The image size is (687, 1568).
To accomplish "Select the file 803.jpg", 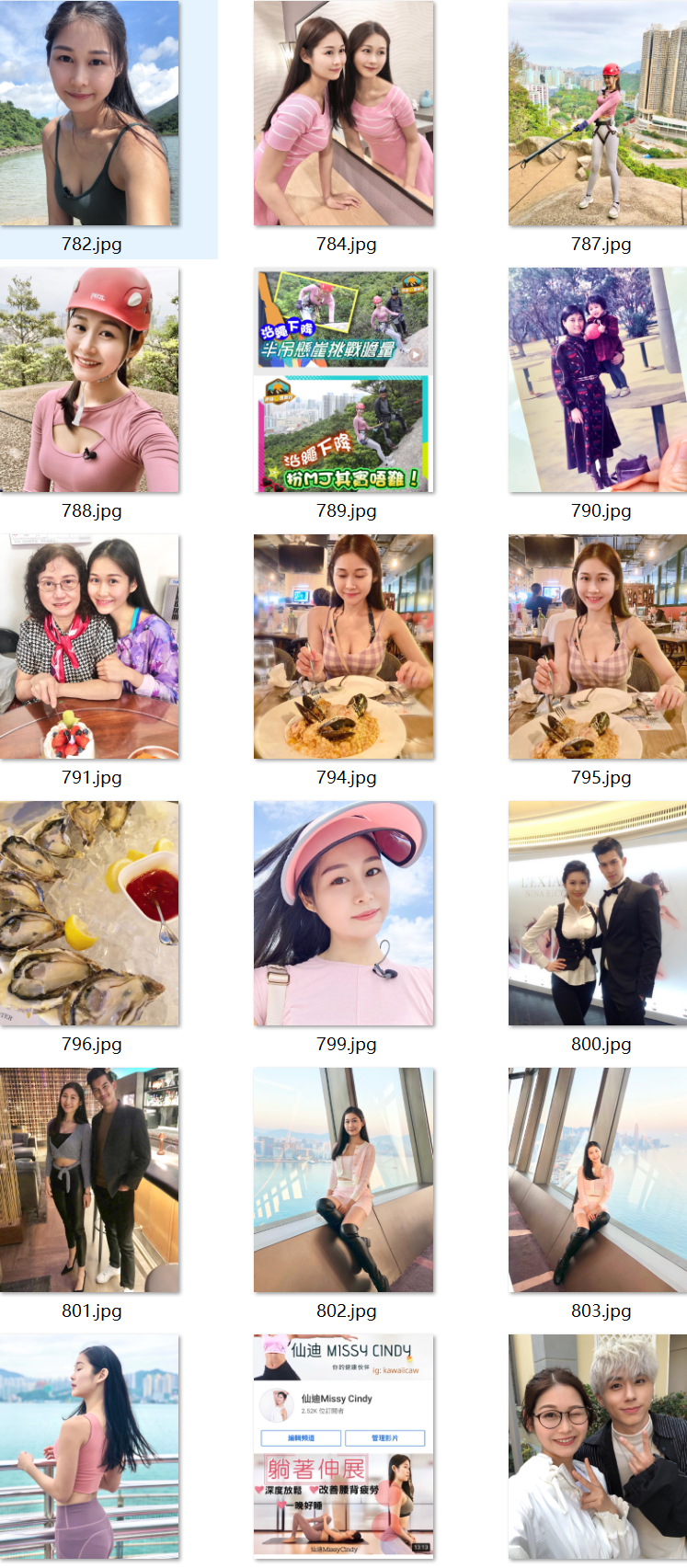I will coord(598,1180).
